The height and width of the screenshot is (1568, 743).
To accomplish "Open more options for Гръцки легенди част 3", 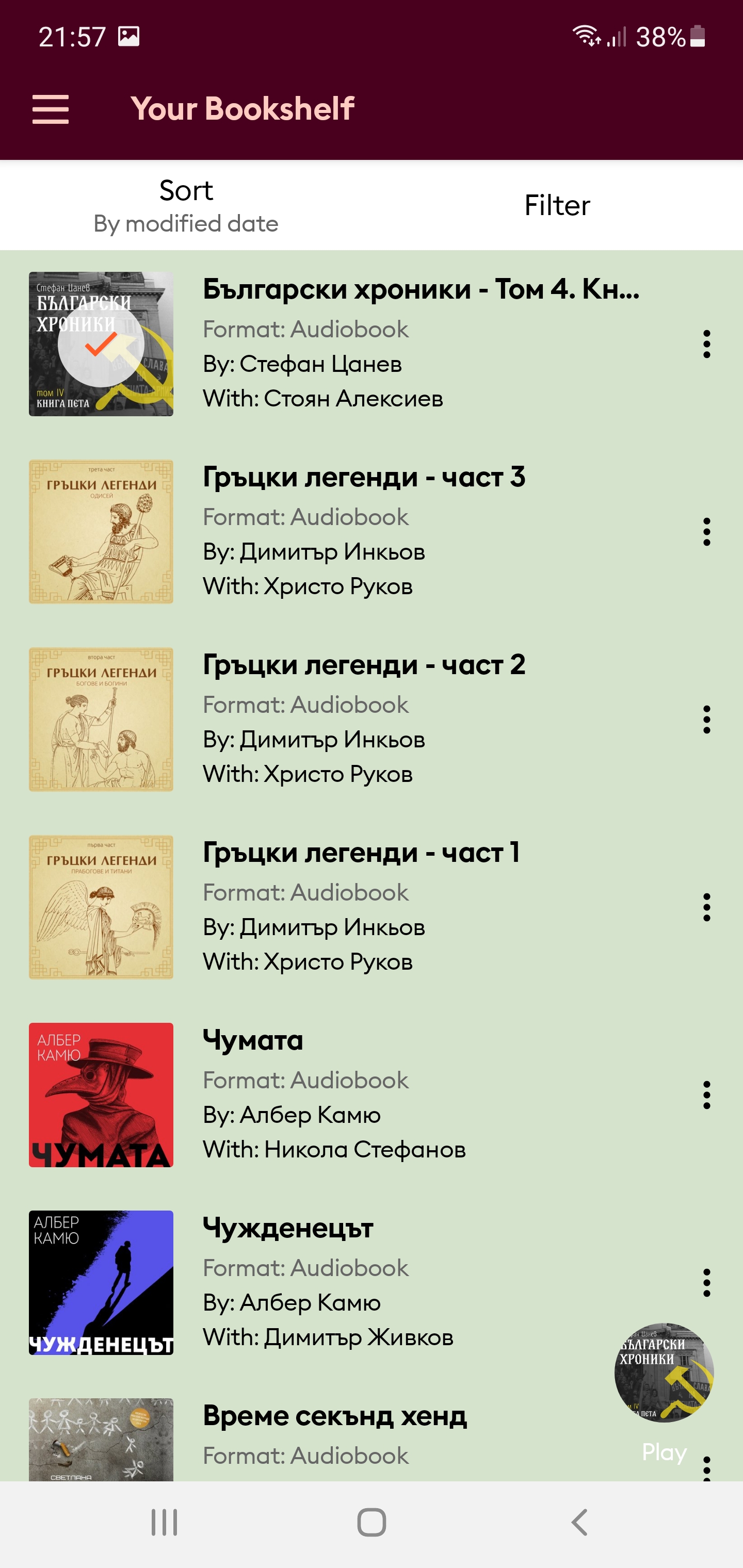I will 706,532.
